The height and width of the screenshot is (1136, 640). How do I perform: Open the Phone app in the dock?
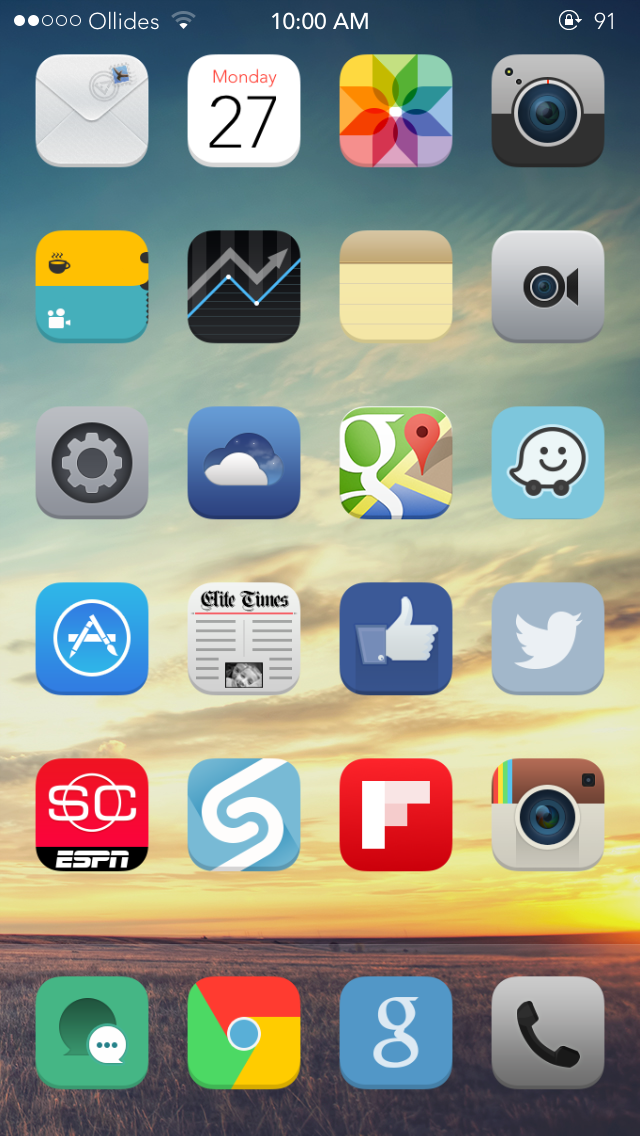tap(548, 1032)
